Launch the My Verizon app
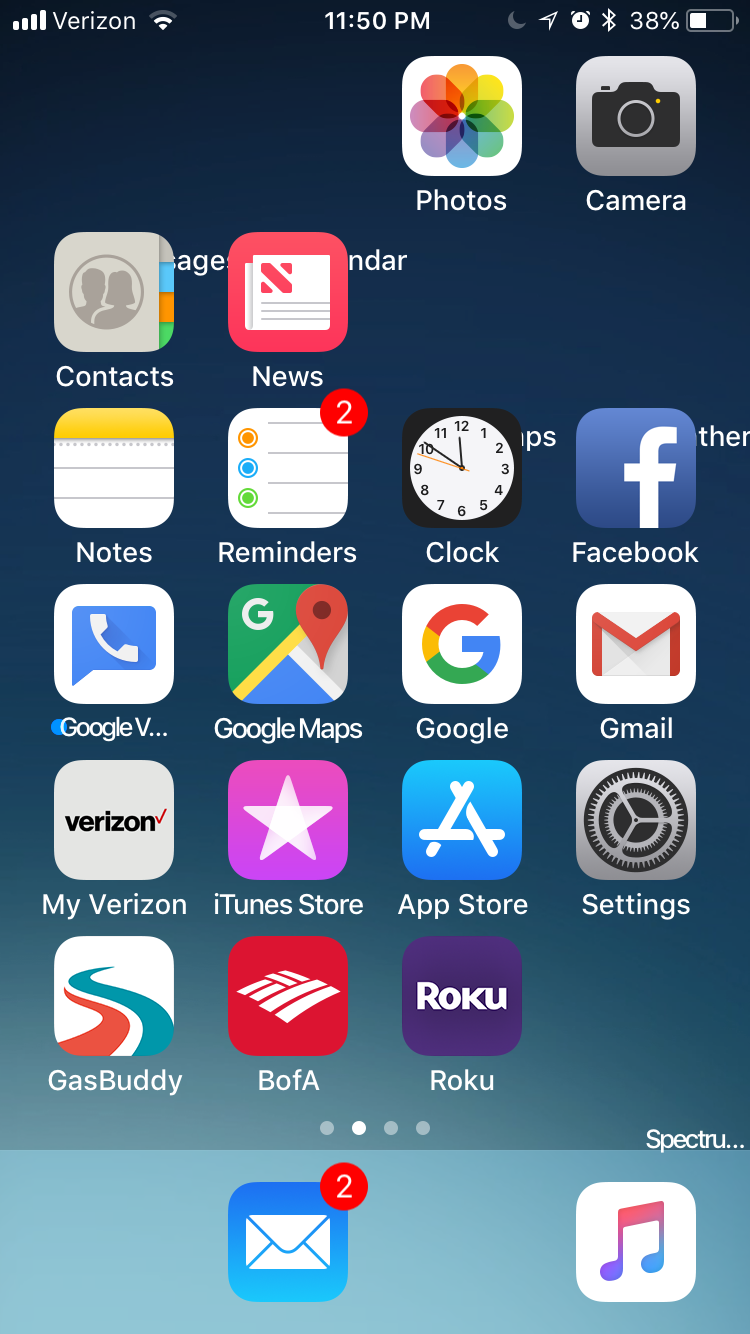Viewport: 750px width, 1334px height. [x=114, y=820]
